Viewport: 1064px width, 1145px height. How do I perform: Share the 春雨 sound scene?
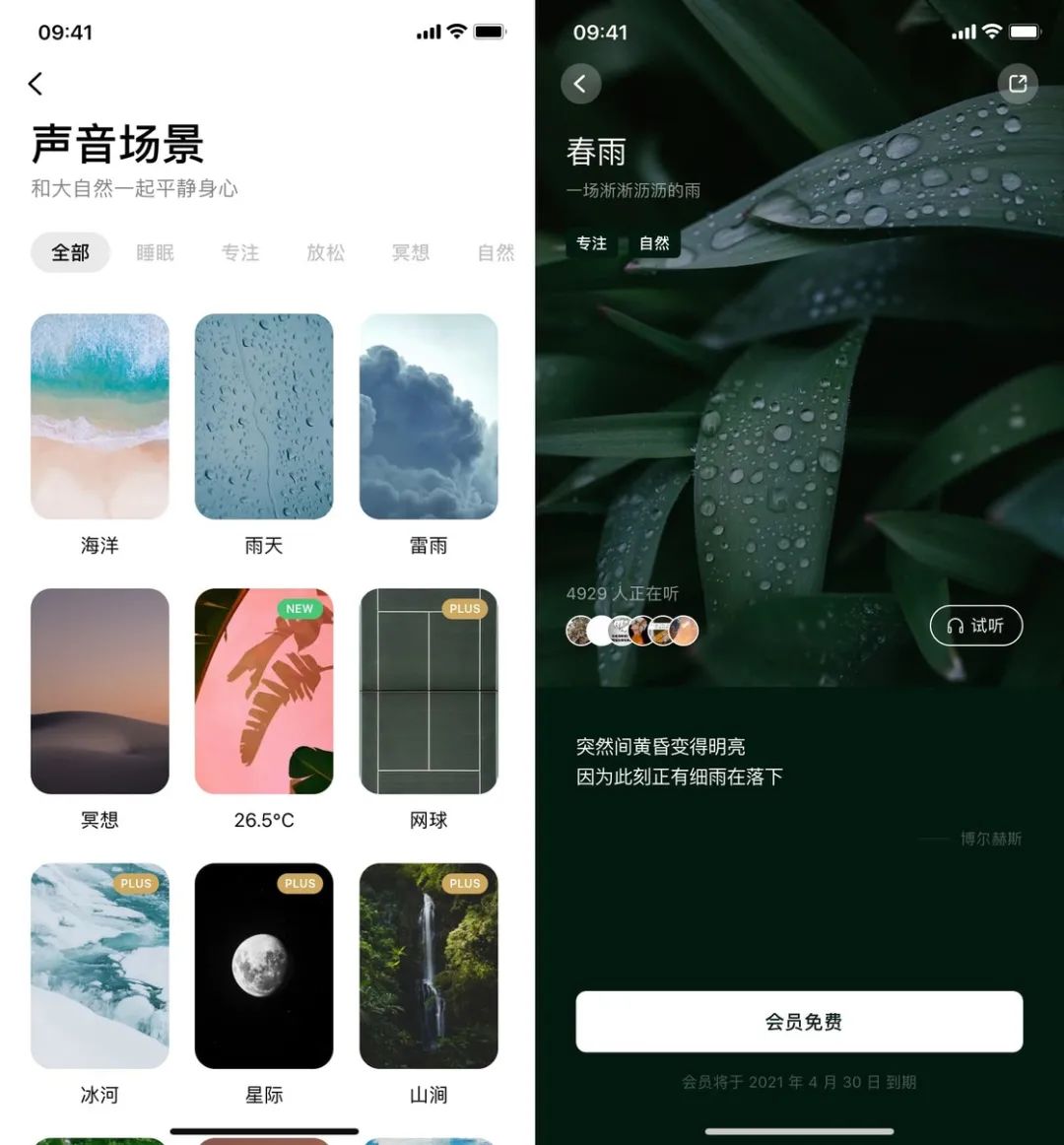click(1018, 84)
